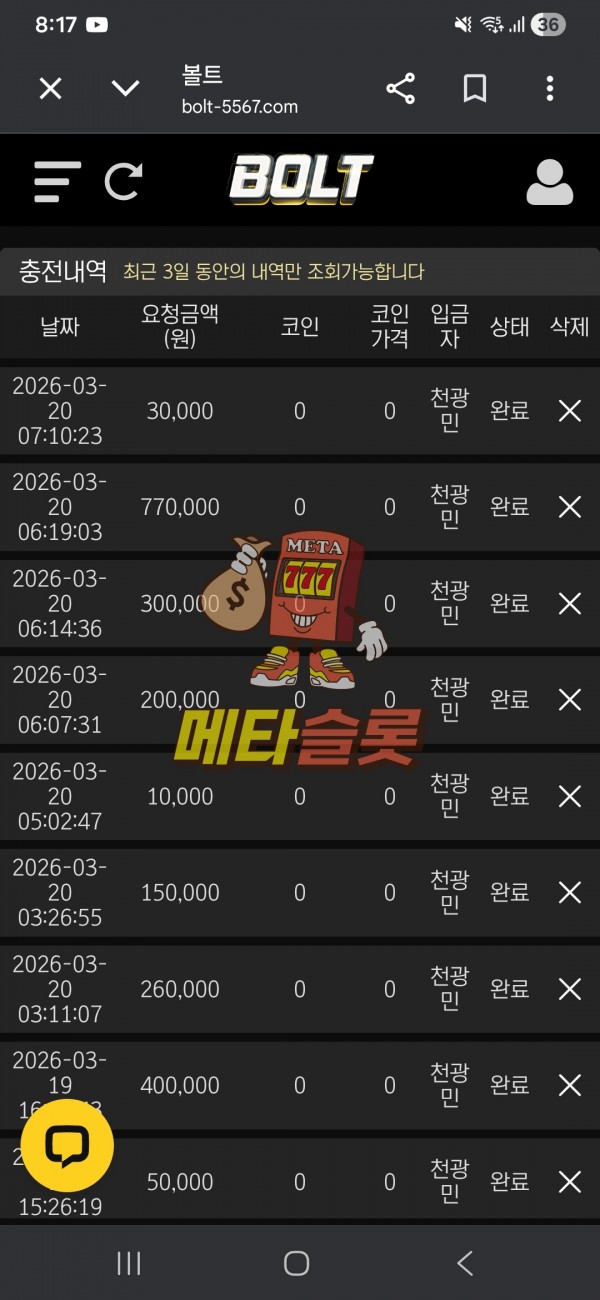Open the recent apps view
The height and width of the screenshot is (1300, 600).
[x=129, y=1263]
